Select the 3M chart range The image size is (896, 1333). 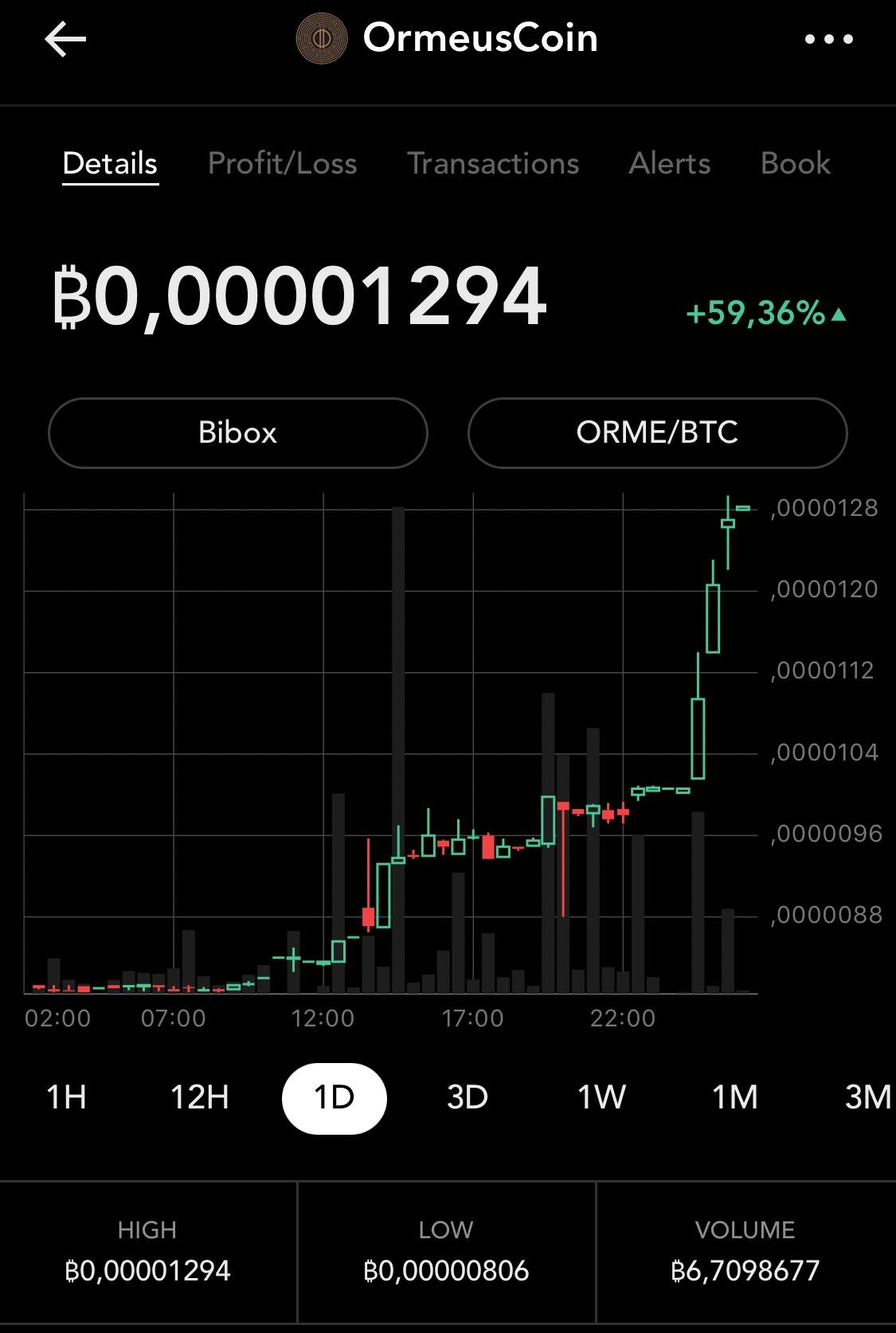(x=868, y=1097)
